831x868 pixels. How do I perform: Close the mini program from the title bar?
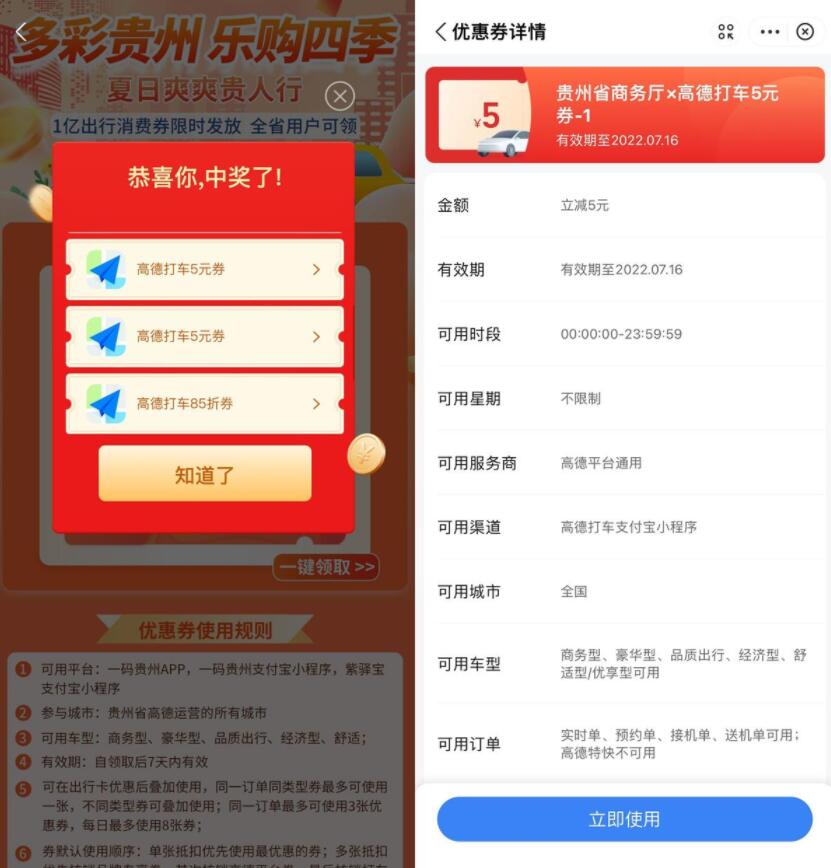(x=805, y=32)
